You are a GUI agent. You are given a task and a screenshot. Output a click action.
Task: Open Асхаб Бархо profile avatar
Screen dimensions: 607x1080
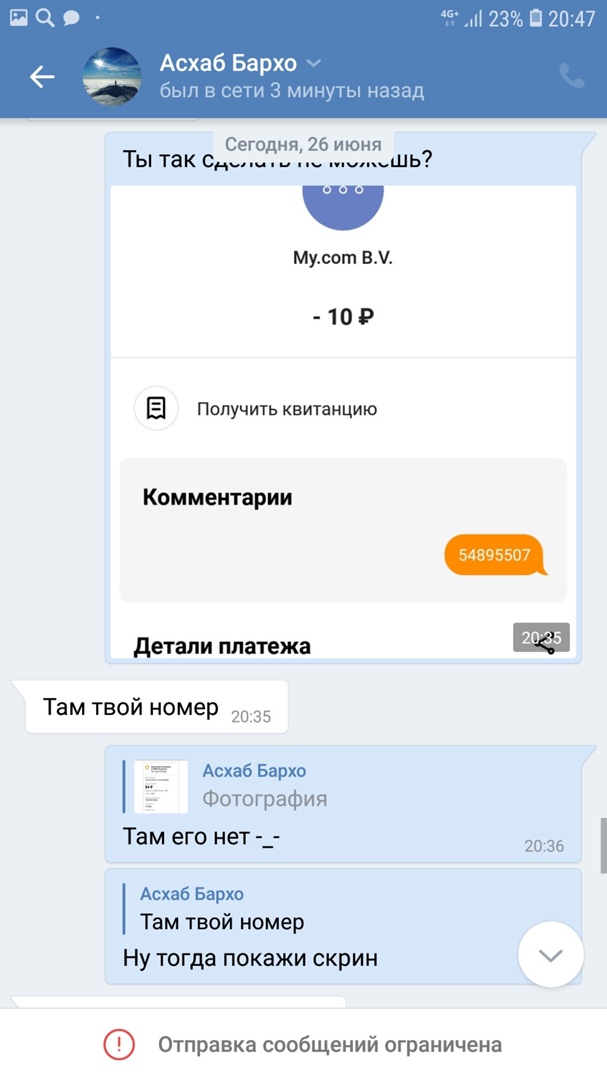tap(111, 77)
